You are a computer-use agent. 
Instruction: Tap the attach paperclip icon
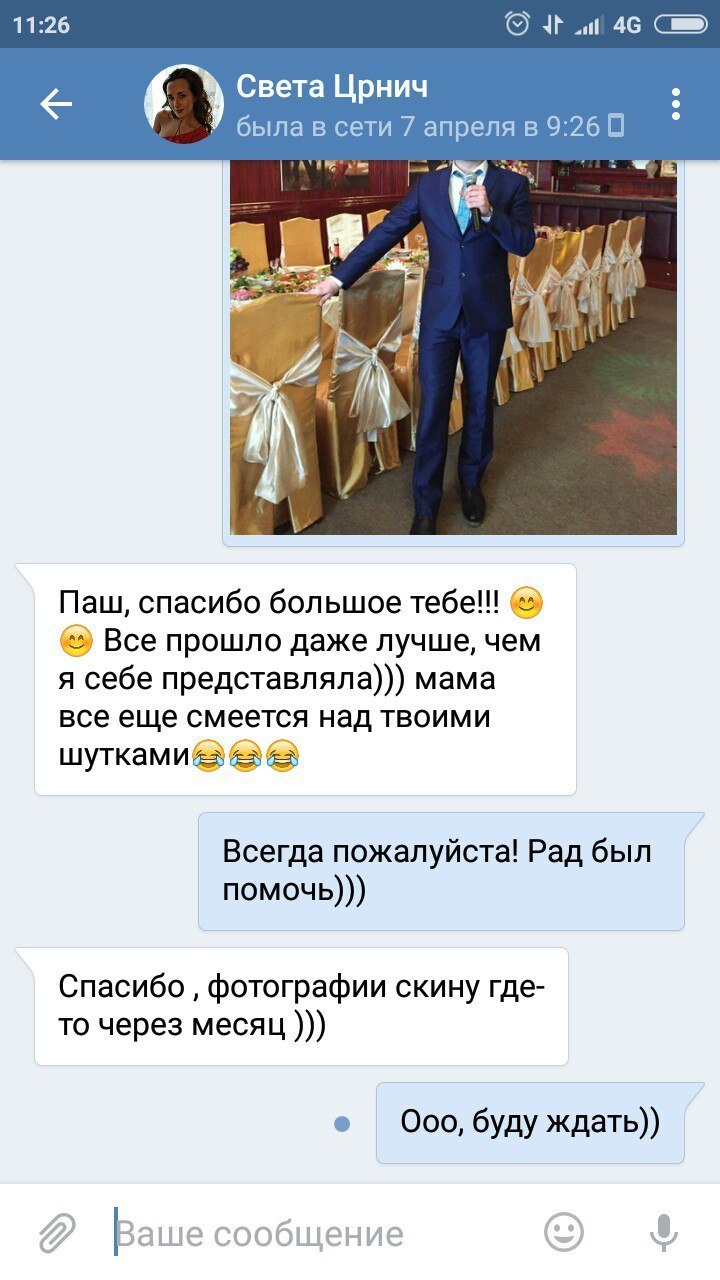(x=58, y=1233)
